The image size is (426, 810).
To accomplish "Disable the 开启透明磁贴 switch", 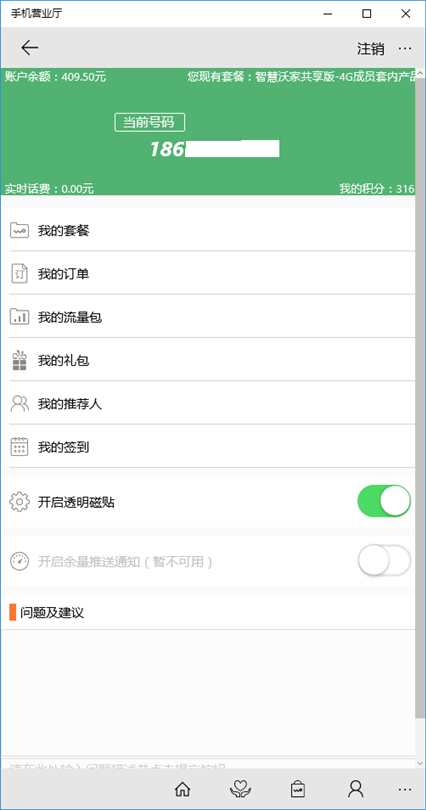I will (x=384, y=501).
